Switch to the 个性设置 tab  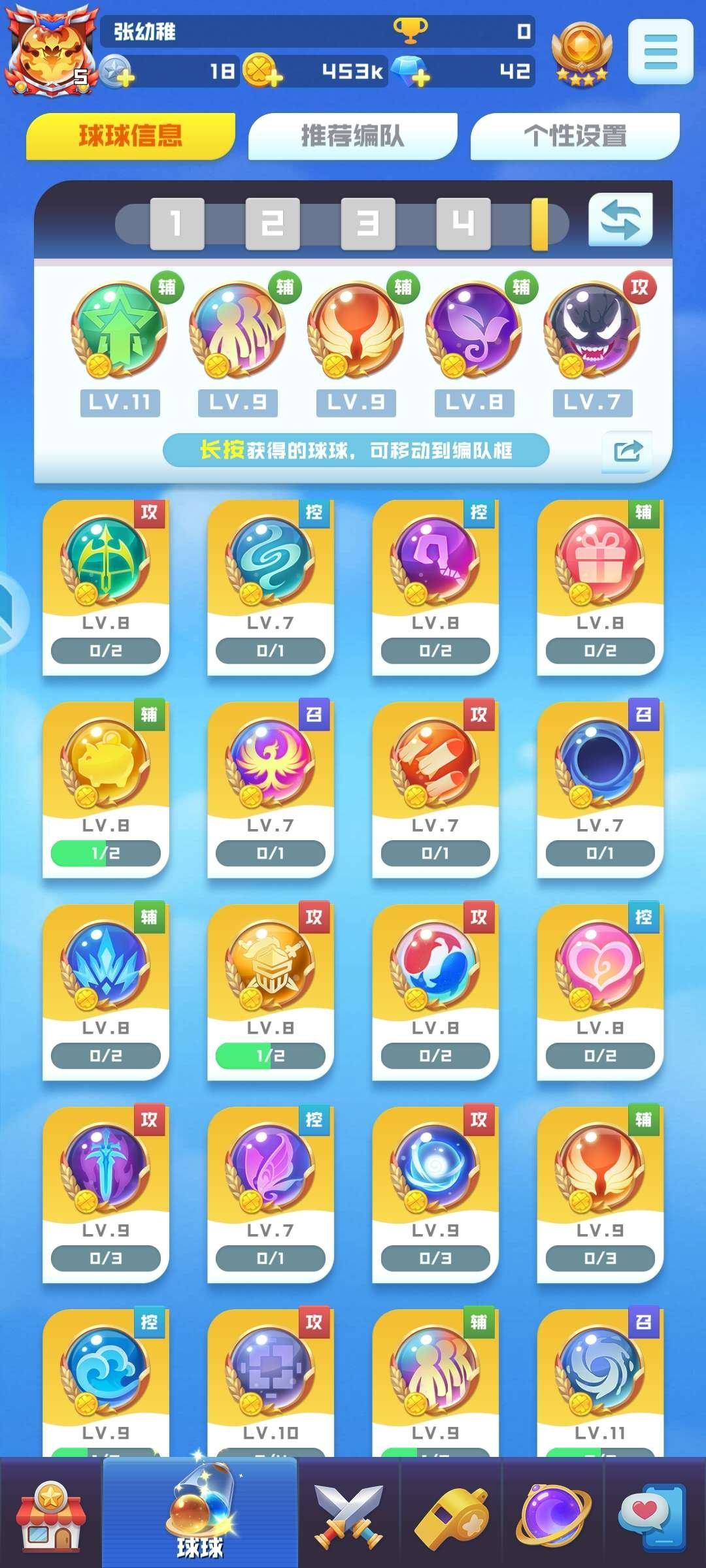[x=575, y=136]
